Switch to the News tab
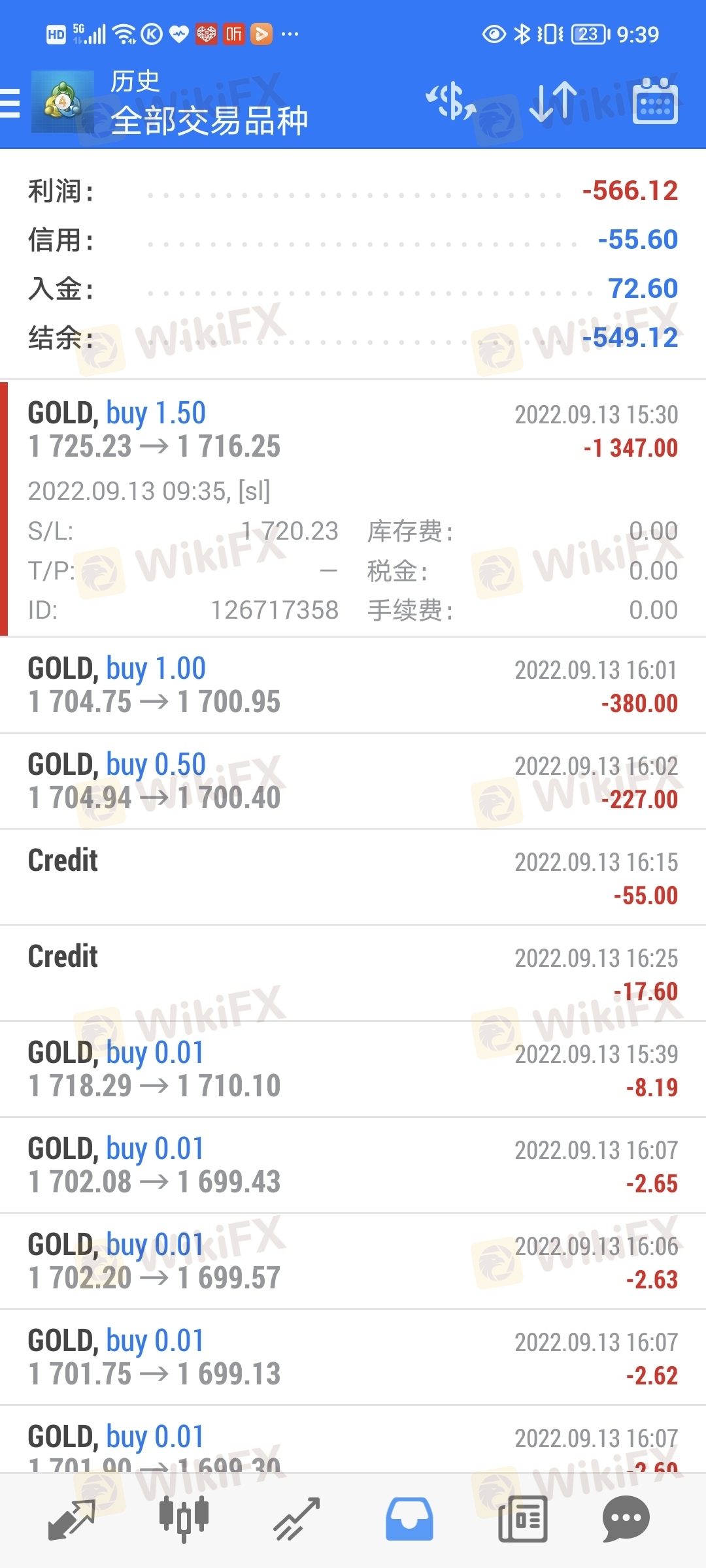 [522, 1520]
